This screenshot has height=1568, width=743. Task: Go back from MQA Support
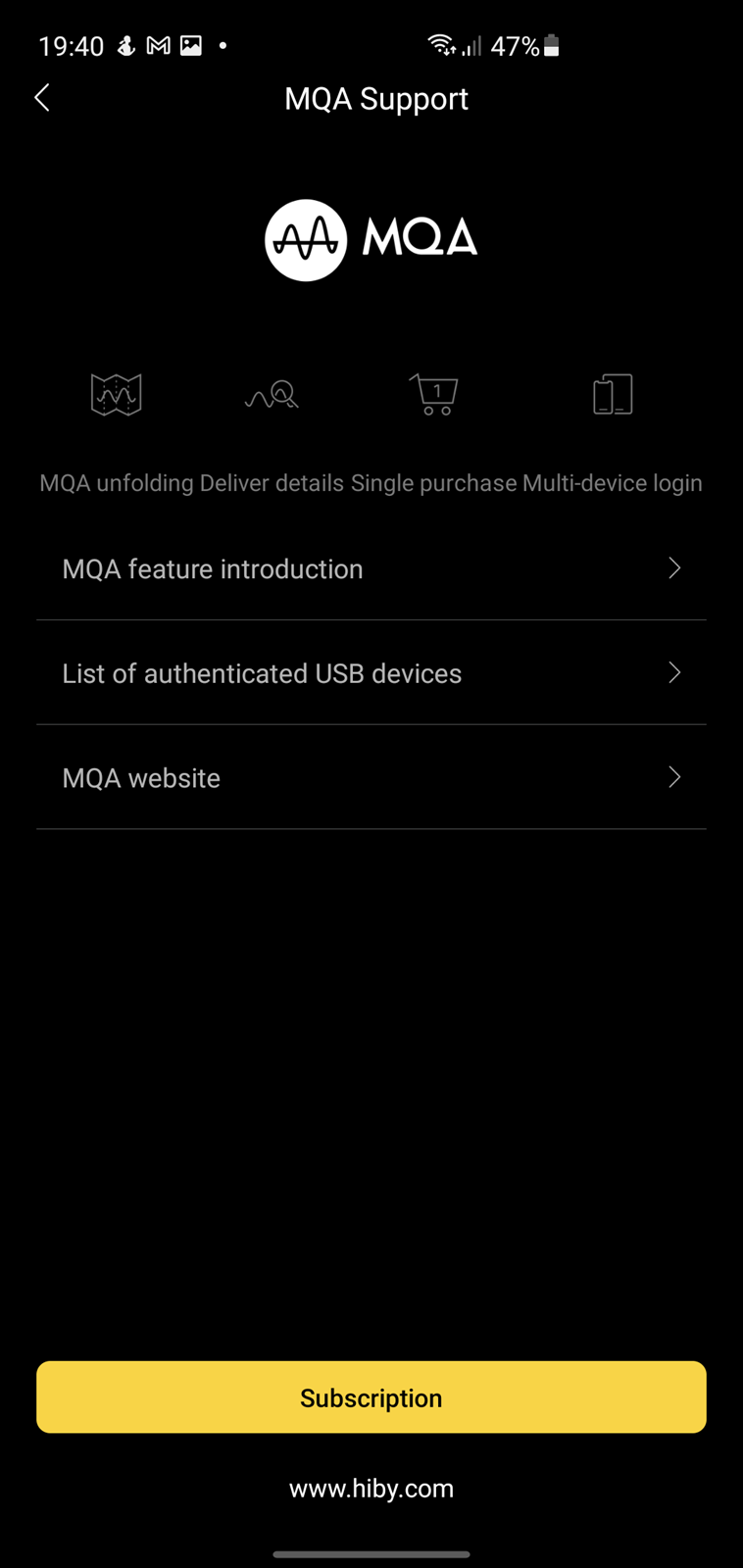coord(42,98)
